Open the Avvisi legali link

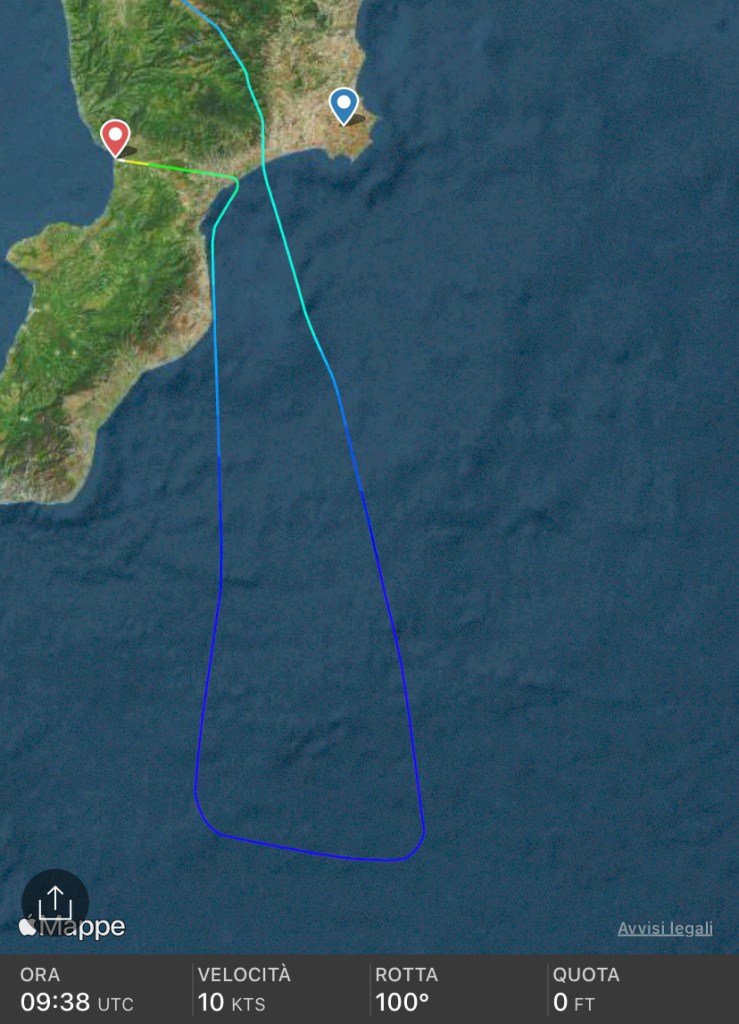click(665, 929)
